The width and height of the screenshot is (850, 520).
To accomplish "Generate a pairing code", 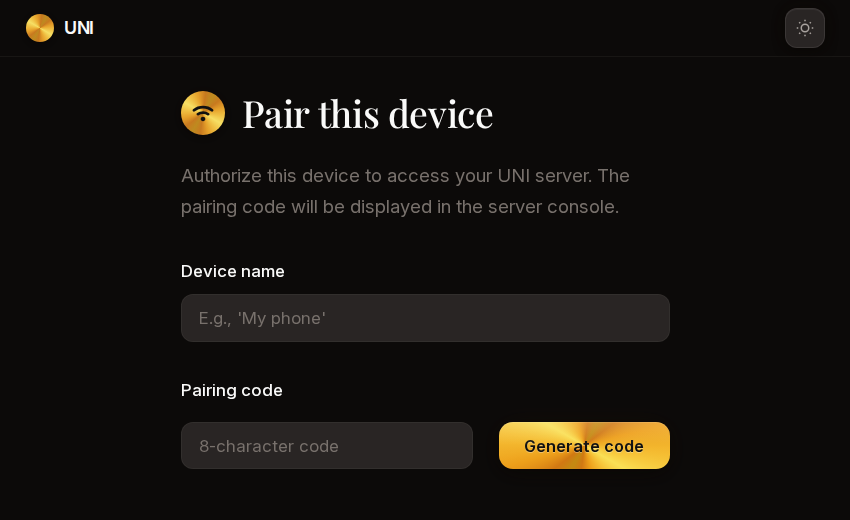I will (x=584, y=446).
